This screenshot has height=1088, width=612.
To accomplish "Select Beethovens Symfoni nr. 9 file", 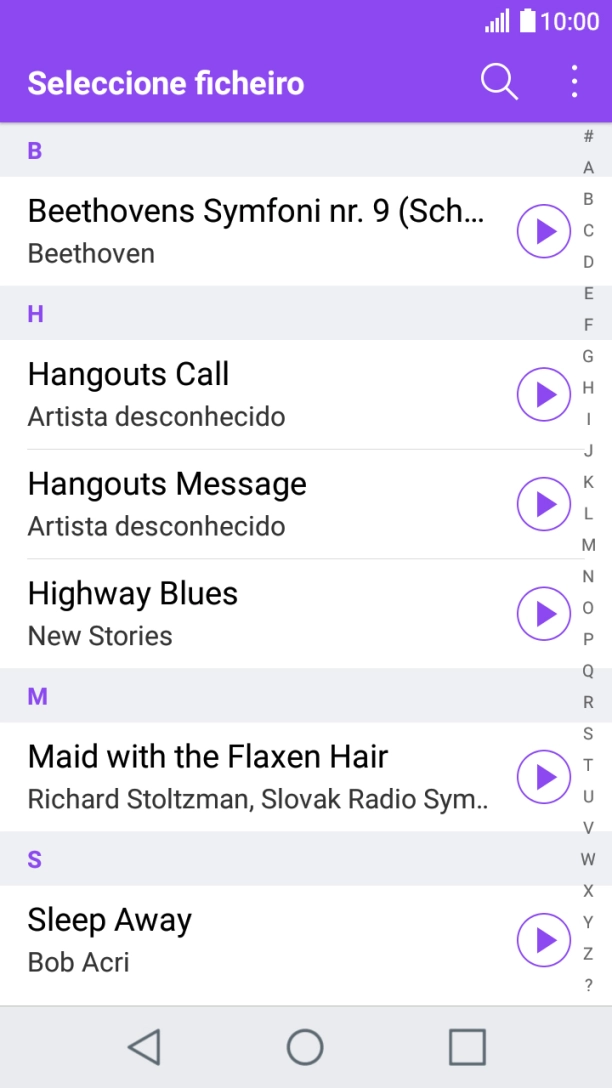I will [255, 231].
